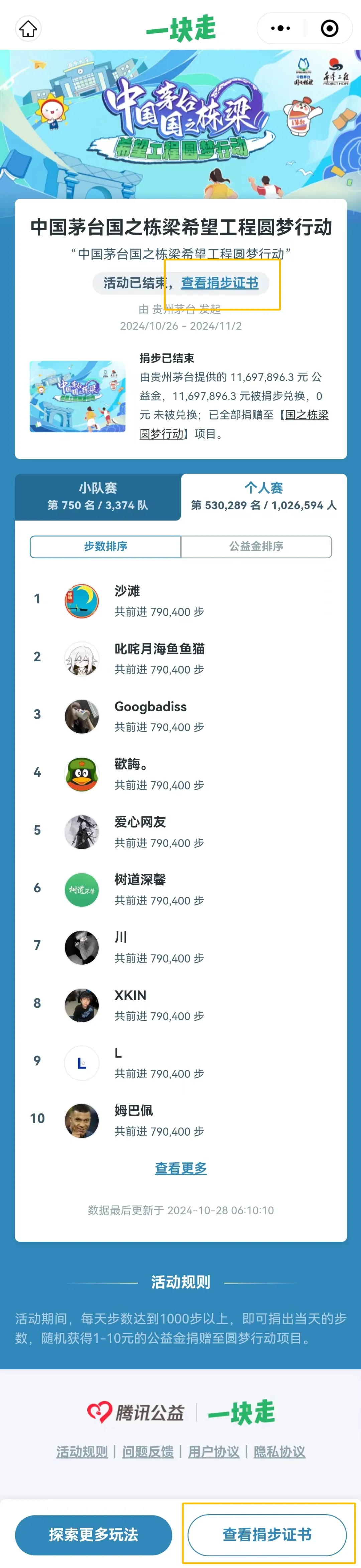361x1568 pixels.
Task: Sort ranking by 公益金排序
Action: (x=256, y=546)
